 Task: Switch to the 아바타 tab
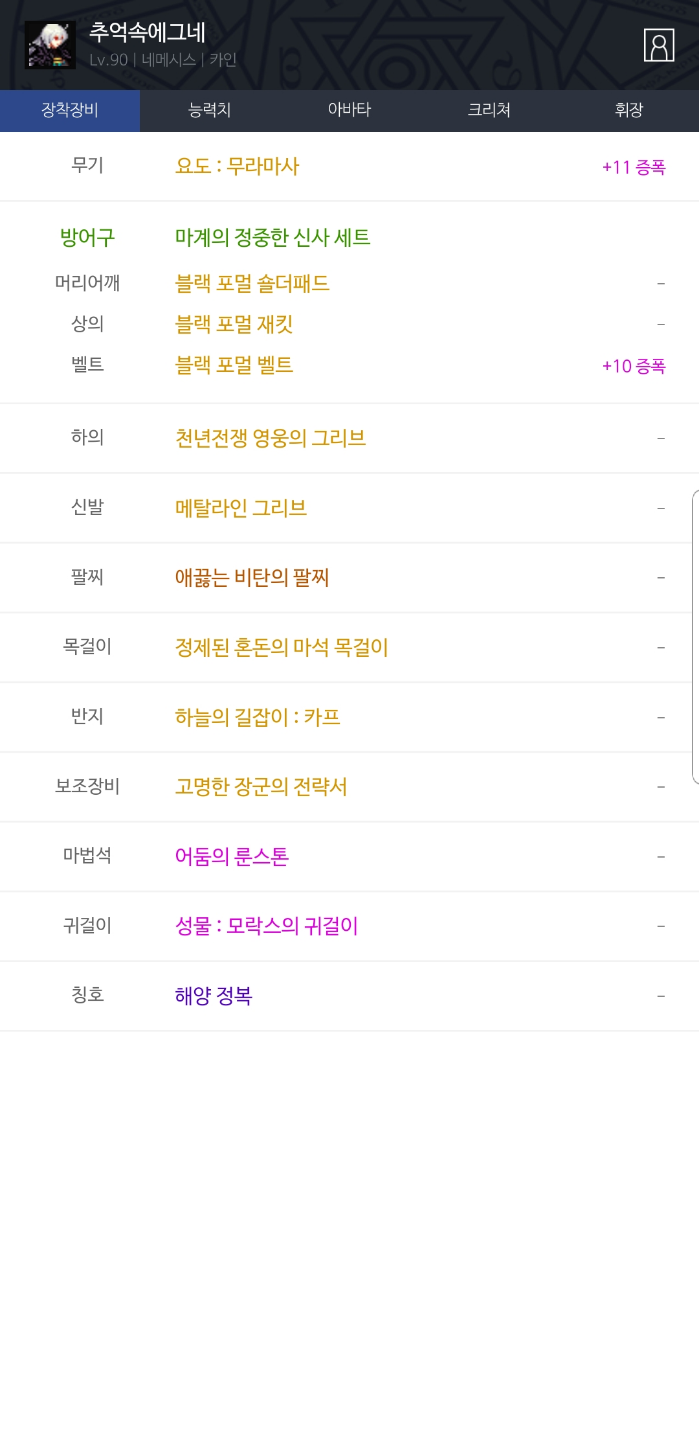tap(349, 110)
